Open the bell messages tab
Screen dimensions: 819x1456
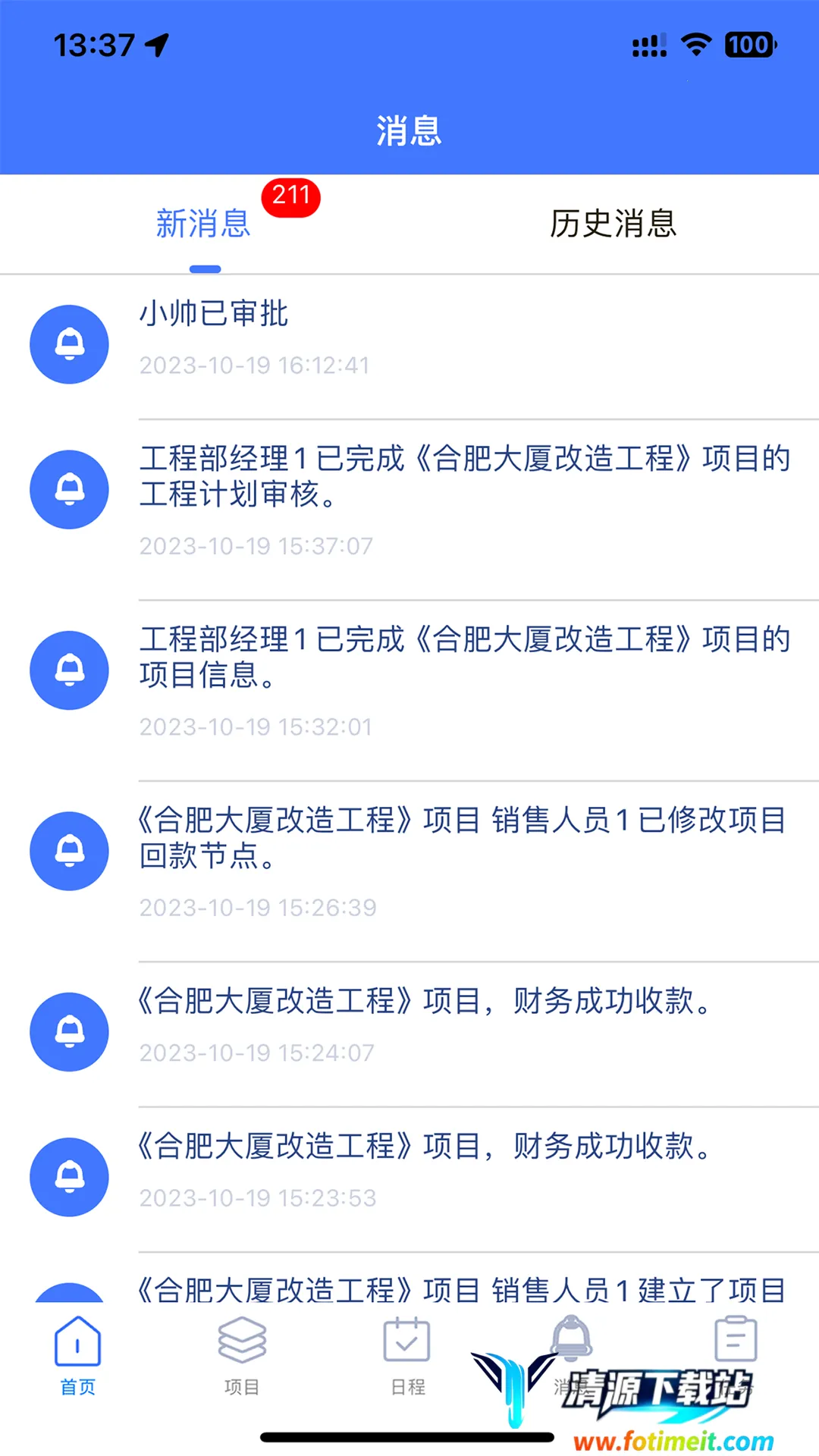[x=572, y=1342]
